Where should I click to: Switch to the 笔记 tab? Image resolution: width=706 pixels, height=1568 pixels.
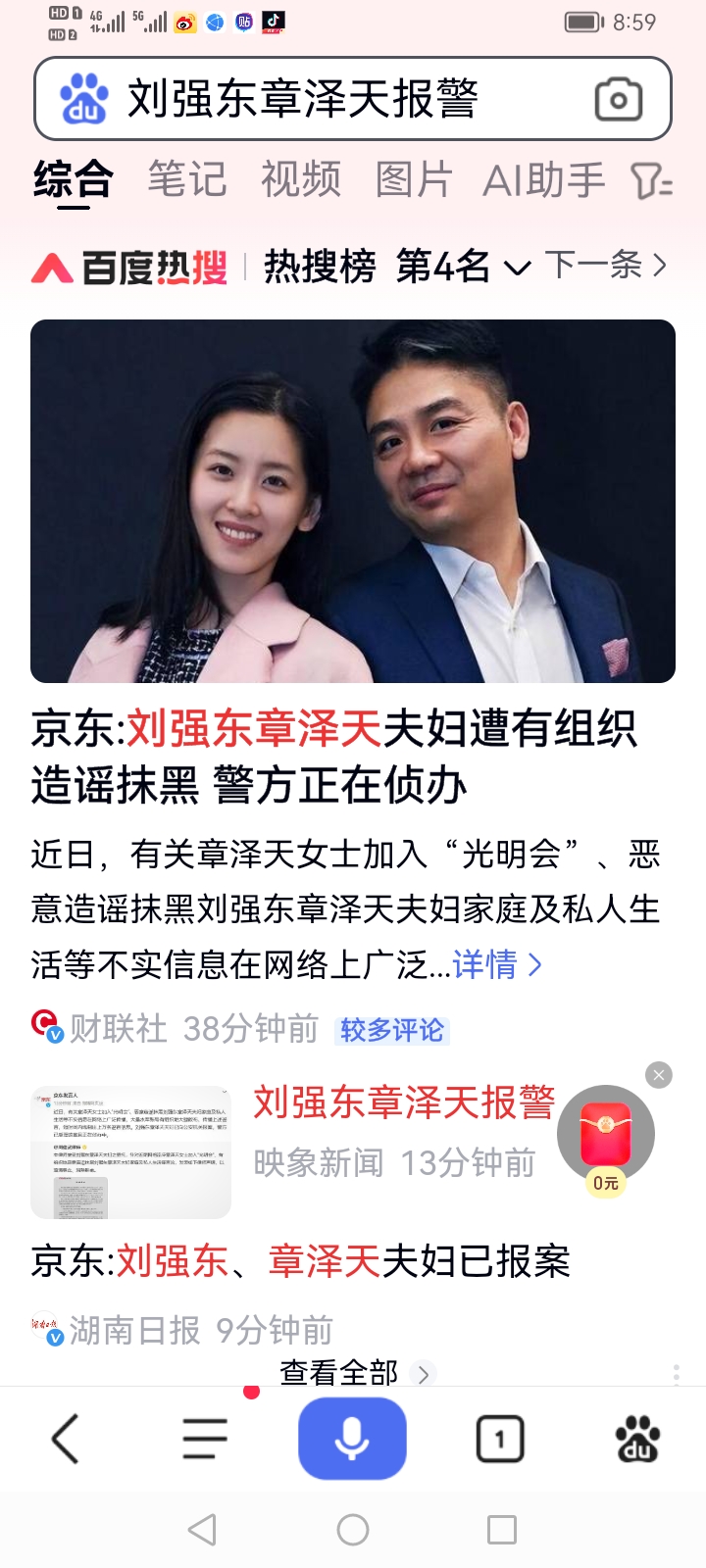[187, 180]
